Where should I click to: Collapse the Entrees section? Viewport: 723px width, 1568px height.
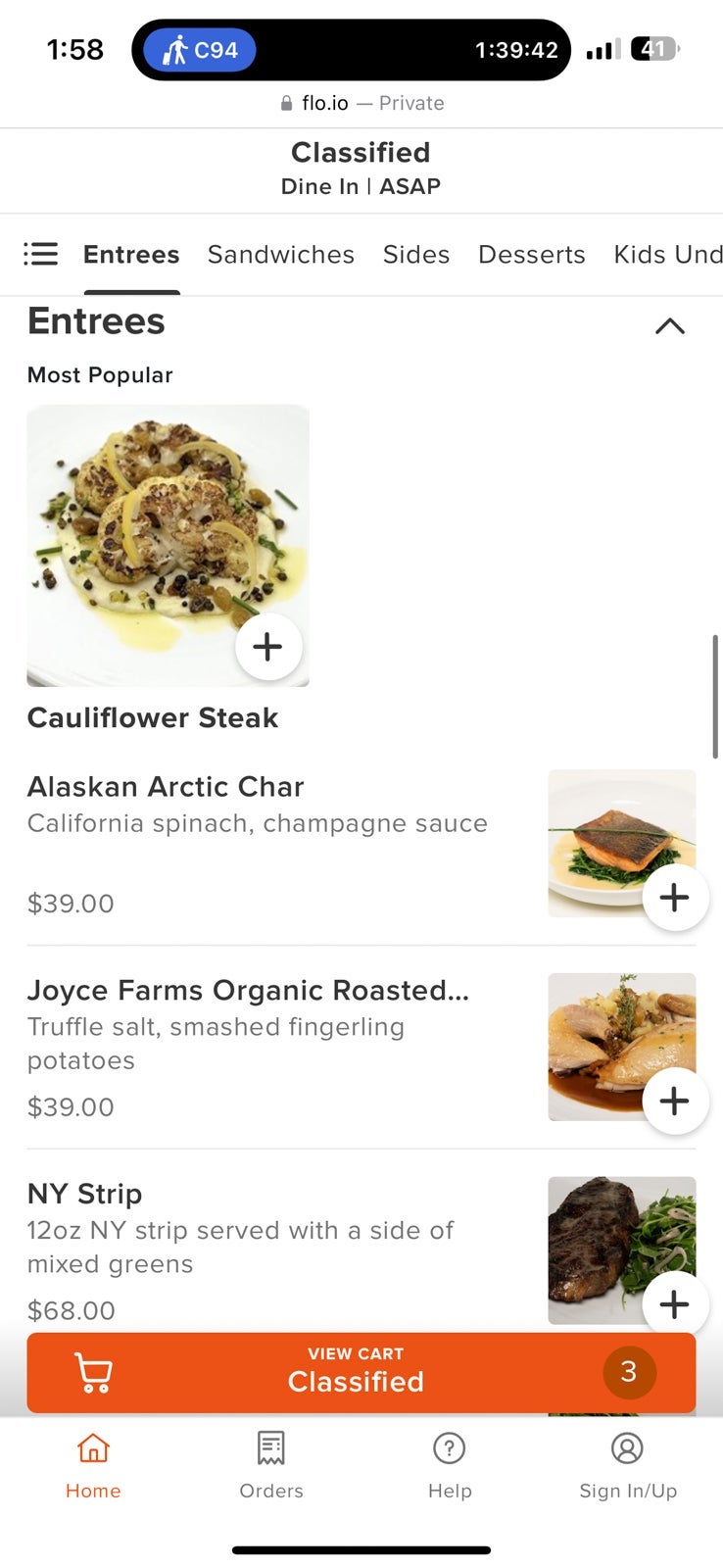coord(669,325)
